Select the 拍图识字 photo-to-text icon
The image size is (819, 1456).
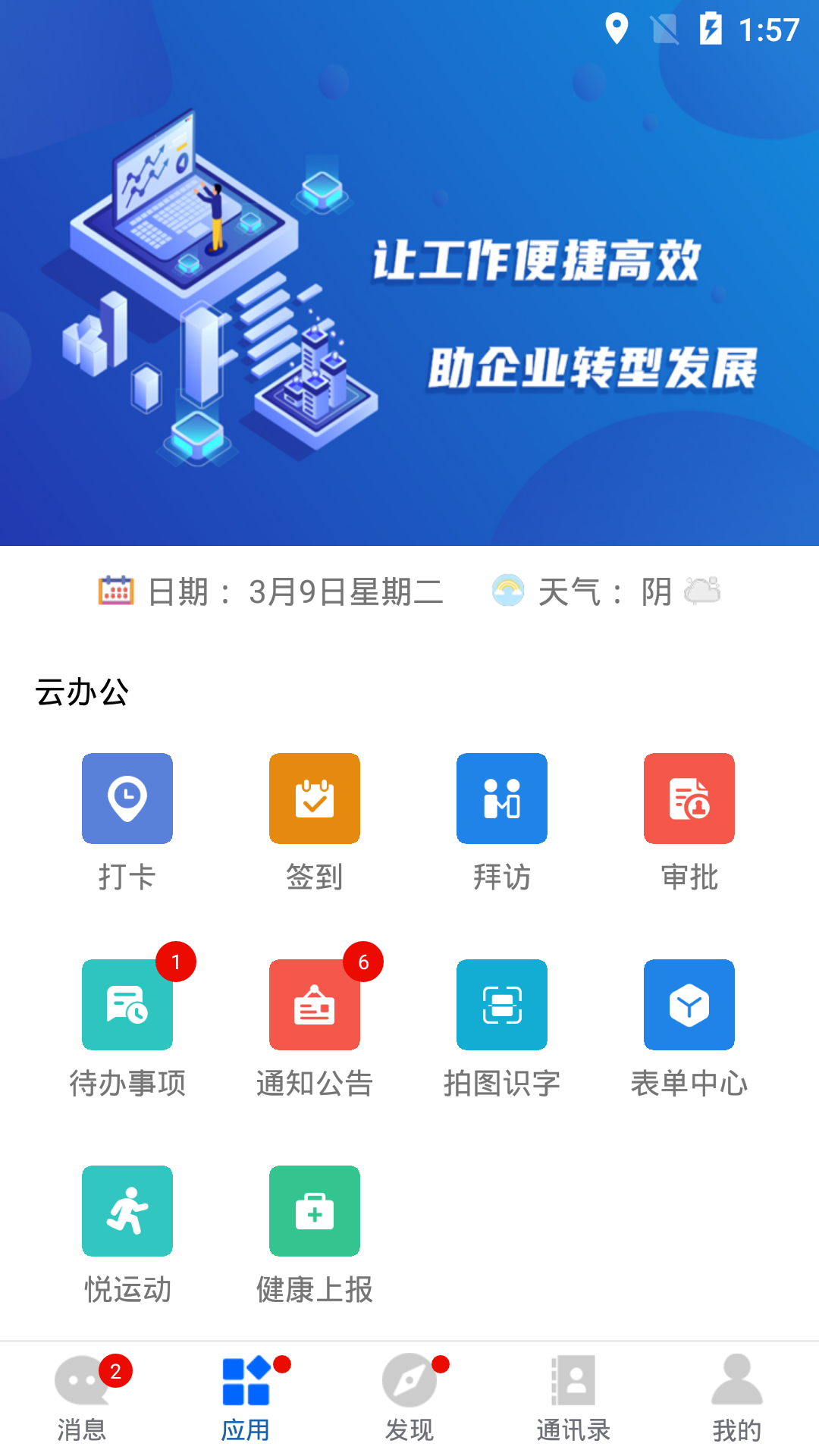pos(501,1004)
